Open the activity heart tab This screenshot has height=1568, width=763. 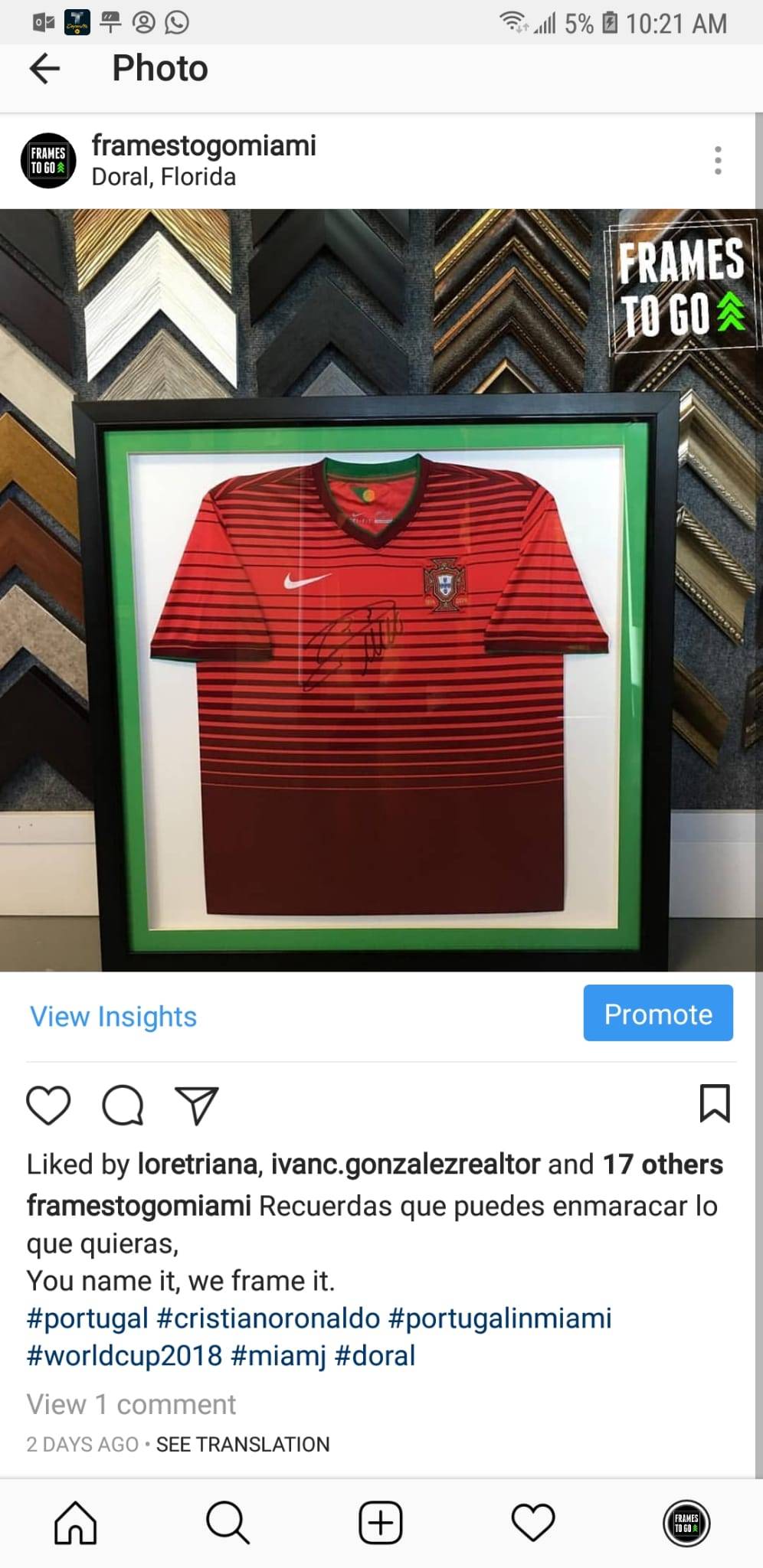[533, 1523]
